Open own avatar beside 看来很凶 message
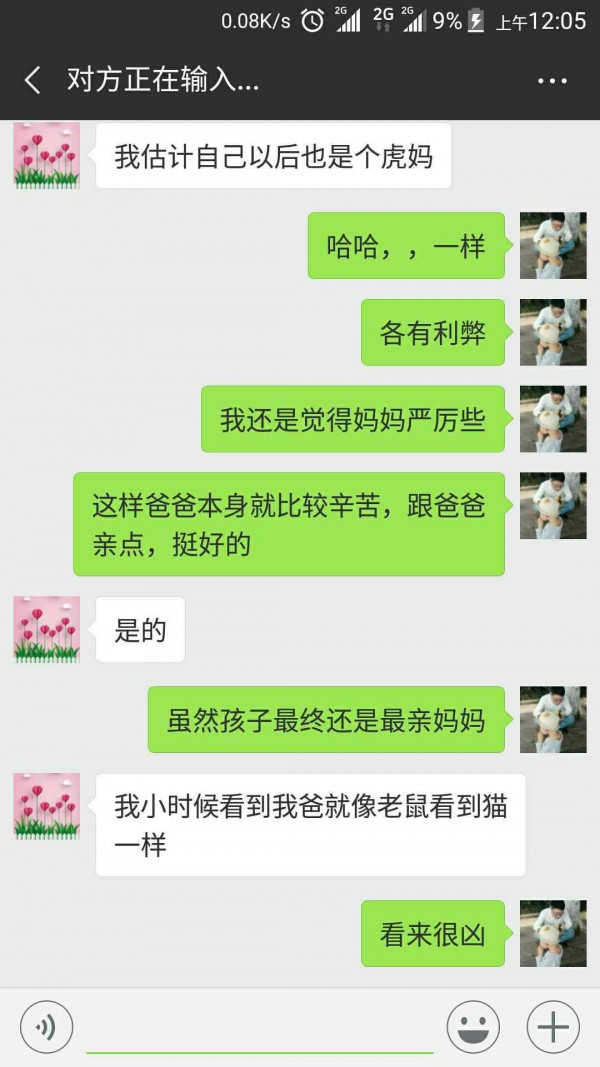The image size is (600, 1067). tap(553, 933)
